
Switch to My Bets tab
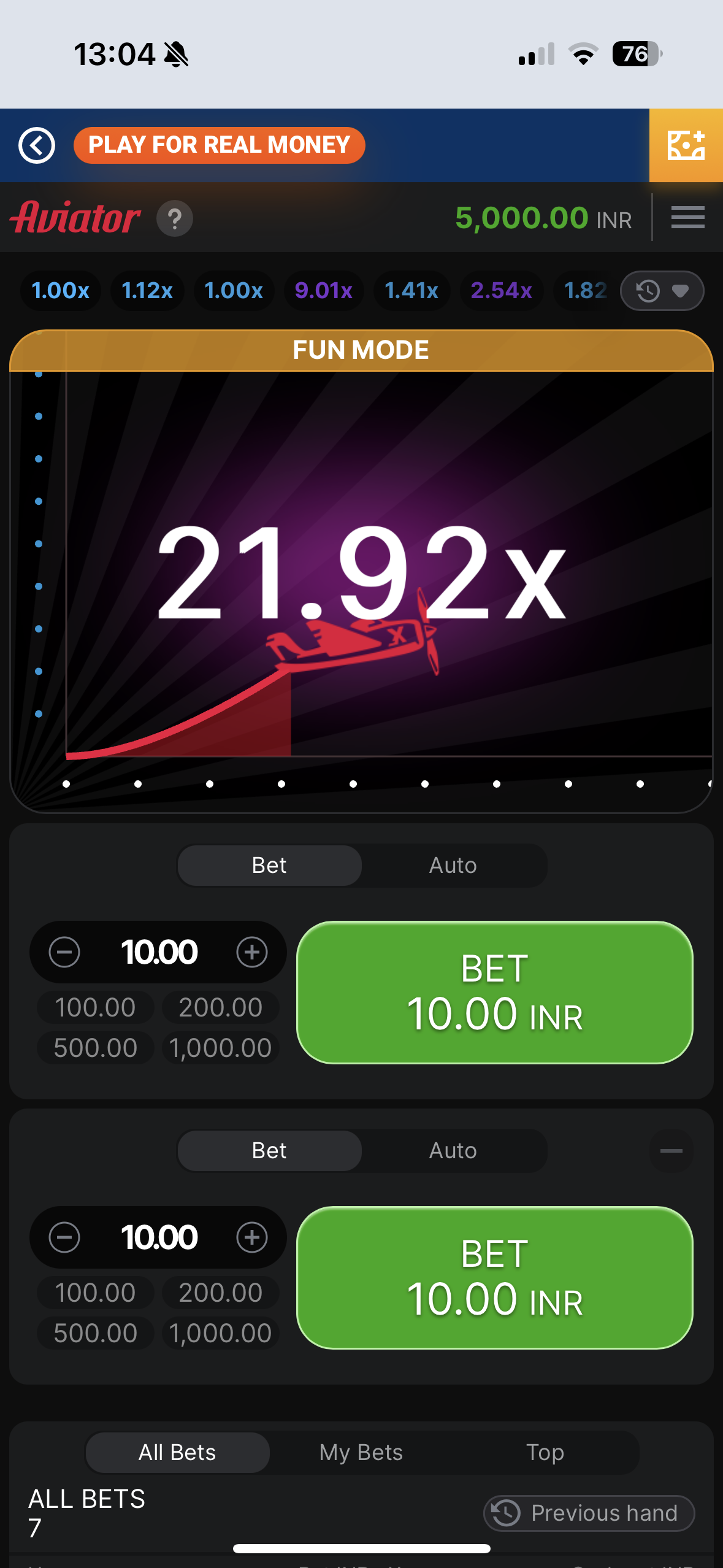point(361,1452)
